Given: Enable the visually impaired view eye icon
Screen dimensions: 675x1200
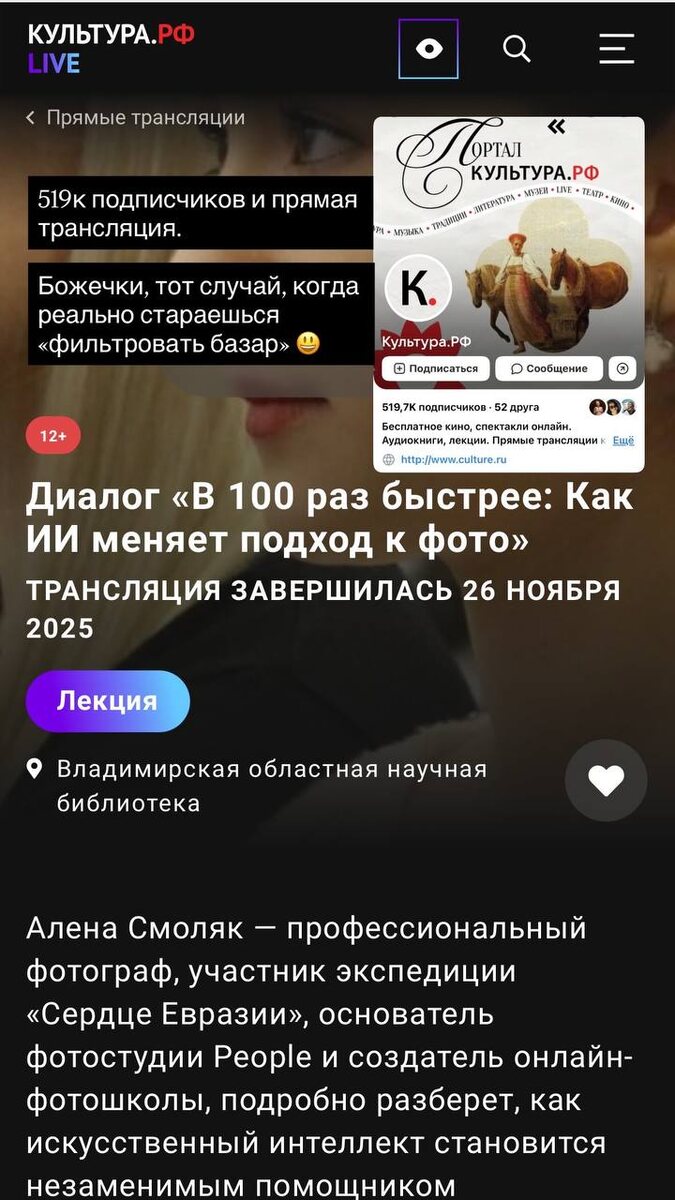Looking at the screenshot, I should [x=428, y=49].
